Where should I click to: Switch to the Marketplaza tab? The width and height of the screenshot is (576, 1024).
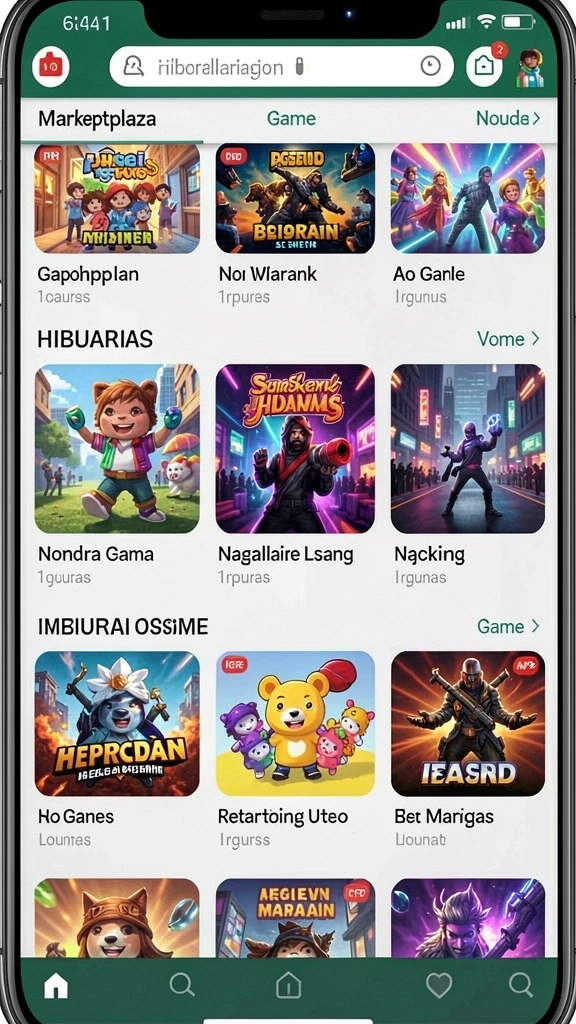pyautogui.click(x=97, y=119)
